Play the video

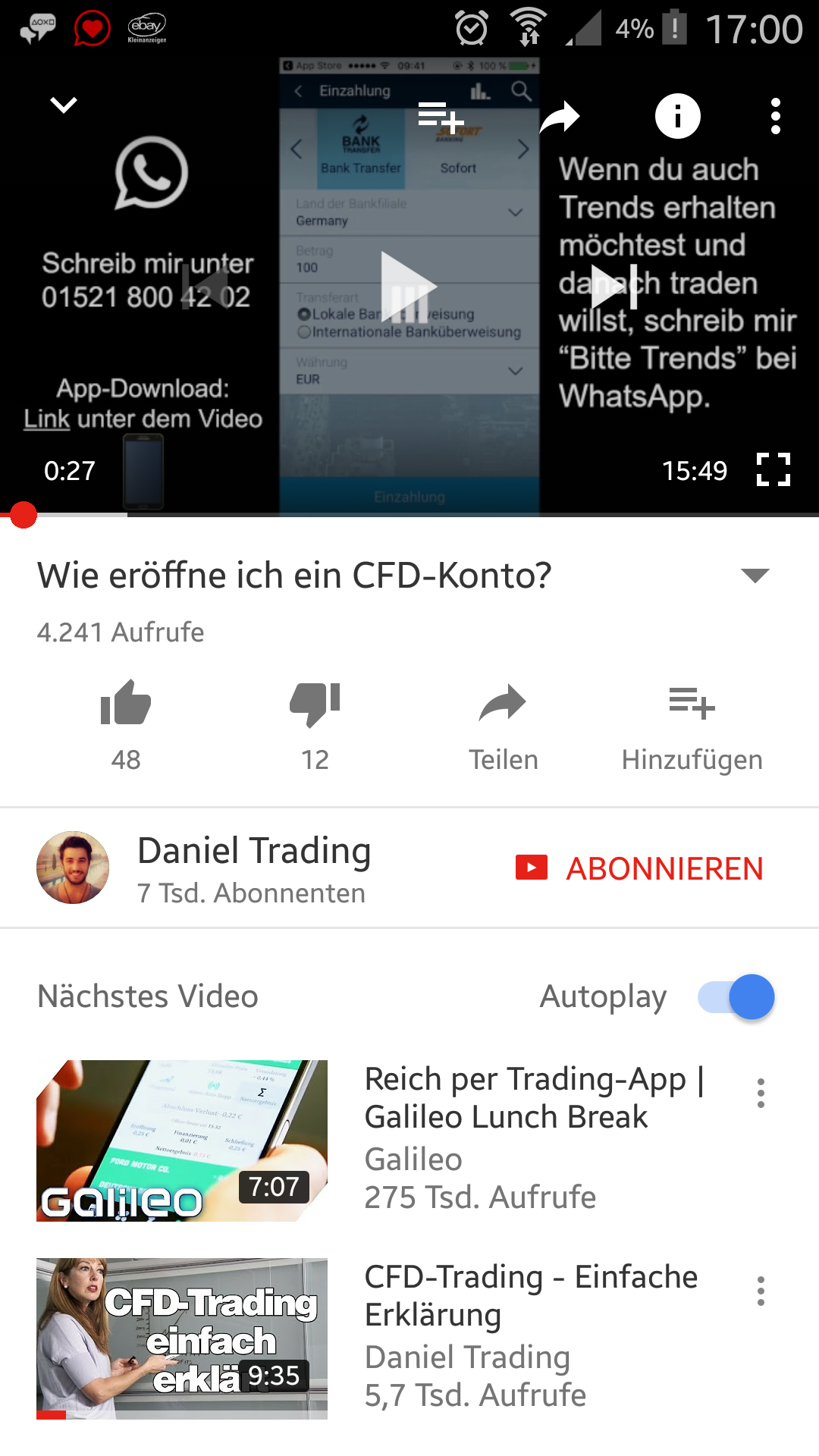pos(409,287)
